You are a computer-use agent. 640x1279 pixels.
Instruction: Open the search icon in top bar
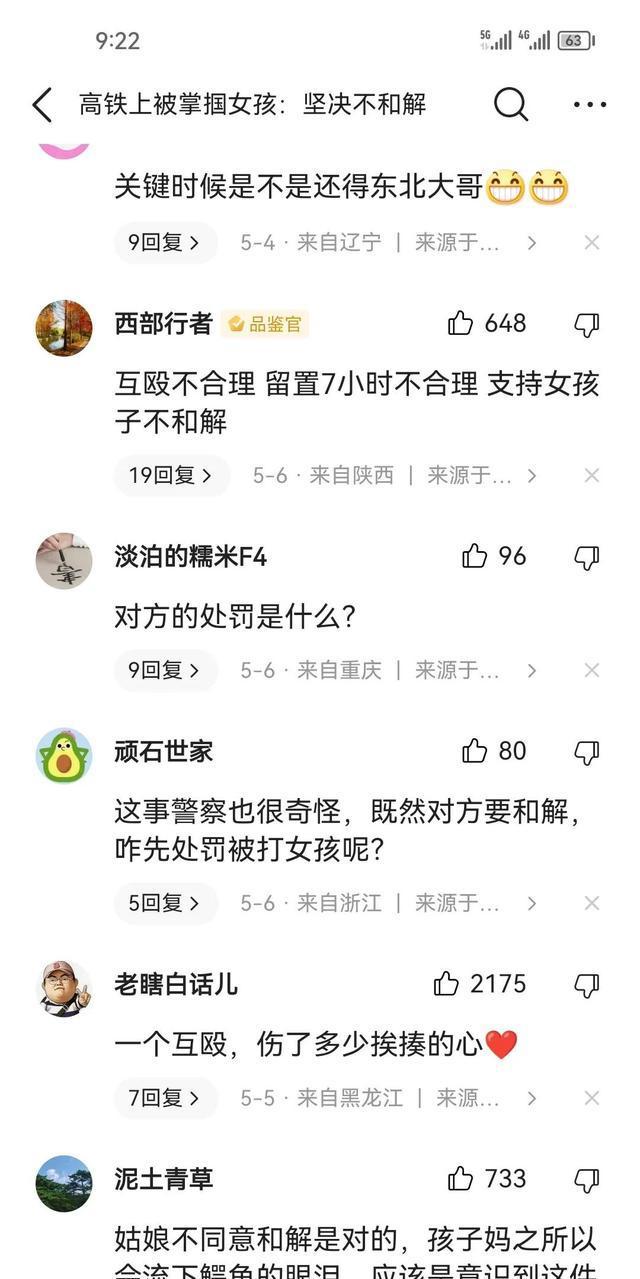(510, 104)
